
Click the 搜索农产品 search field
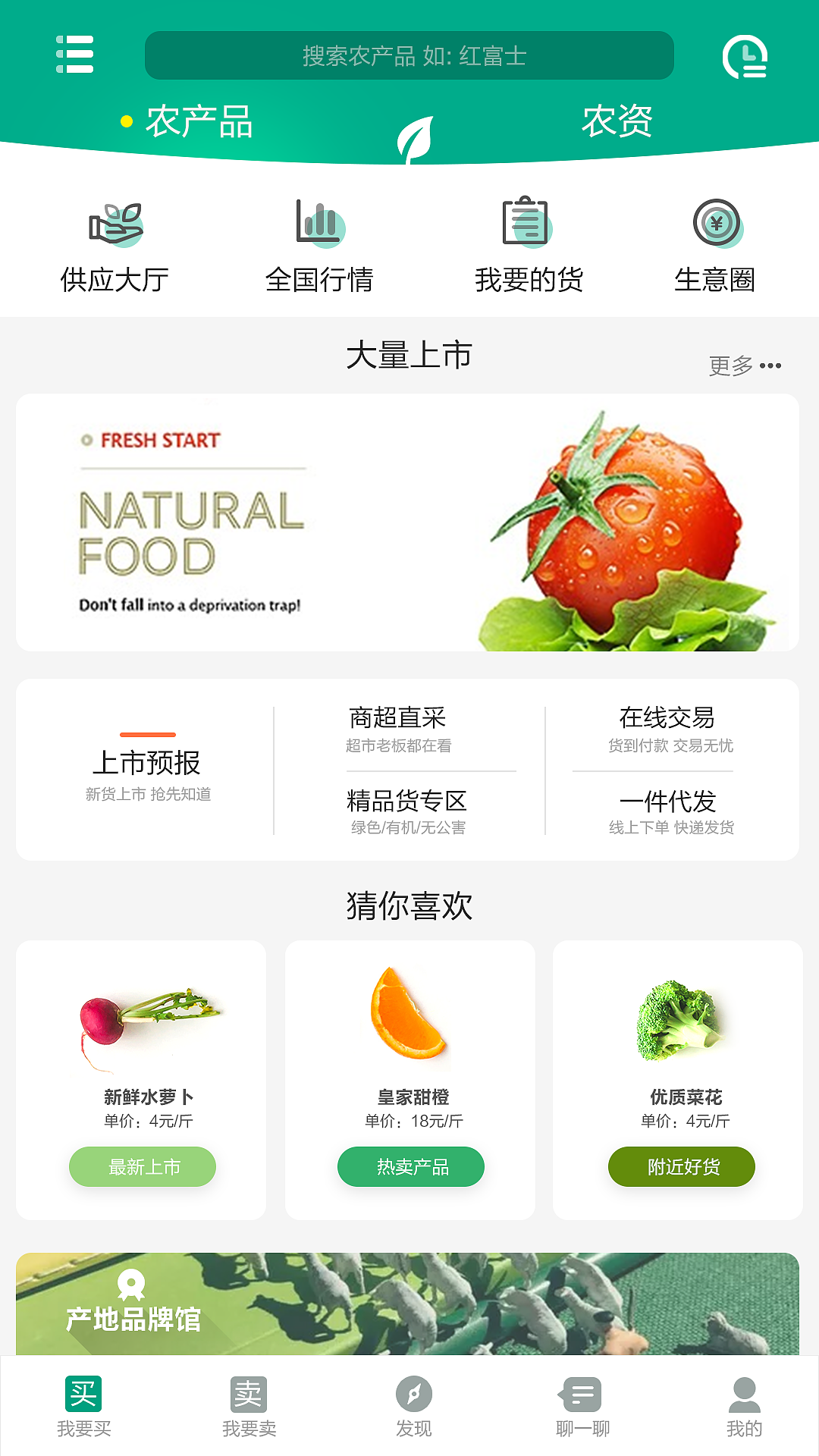[x=409, y=53]
